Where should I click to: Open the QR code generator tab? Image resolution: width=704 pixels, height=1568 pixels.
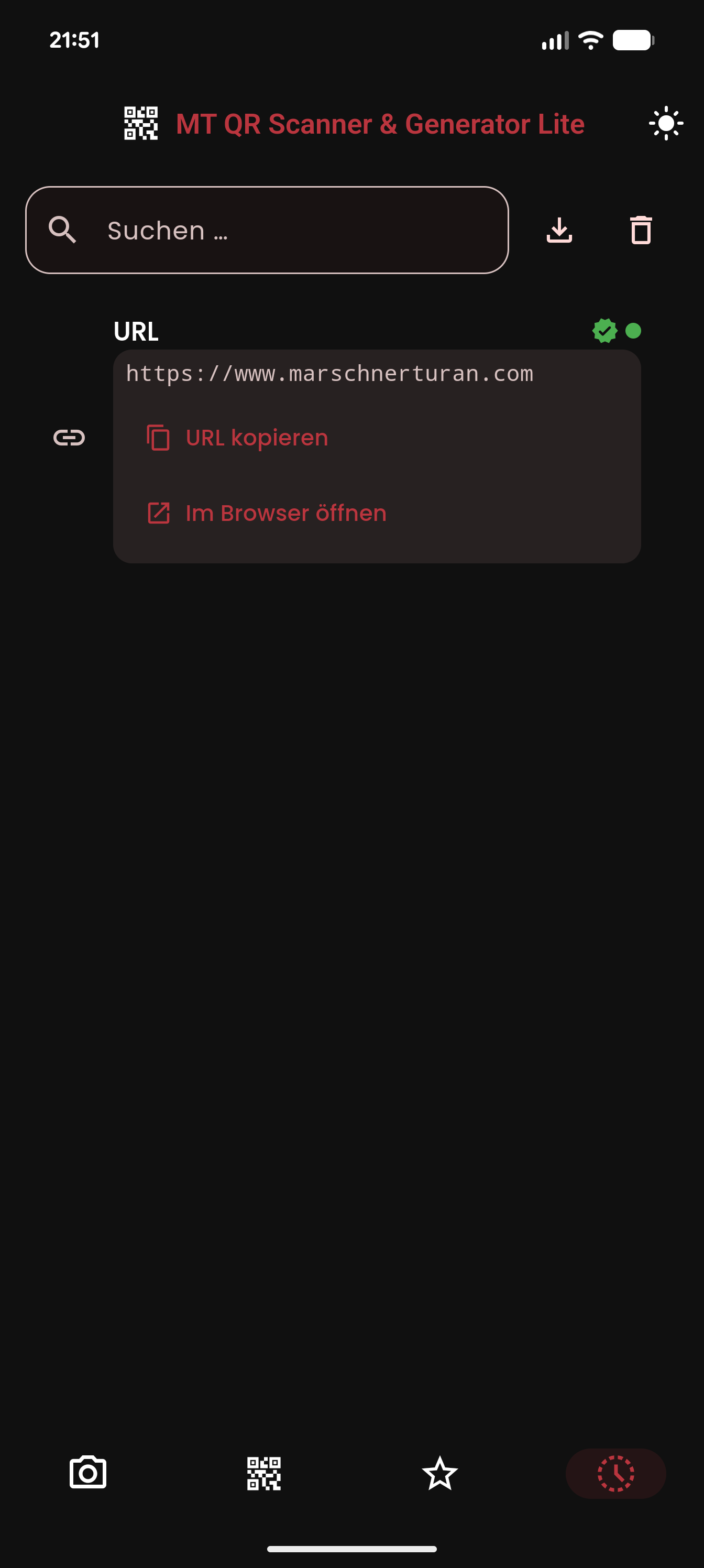[264, 1473]
